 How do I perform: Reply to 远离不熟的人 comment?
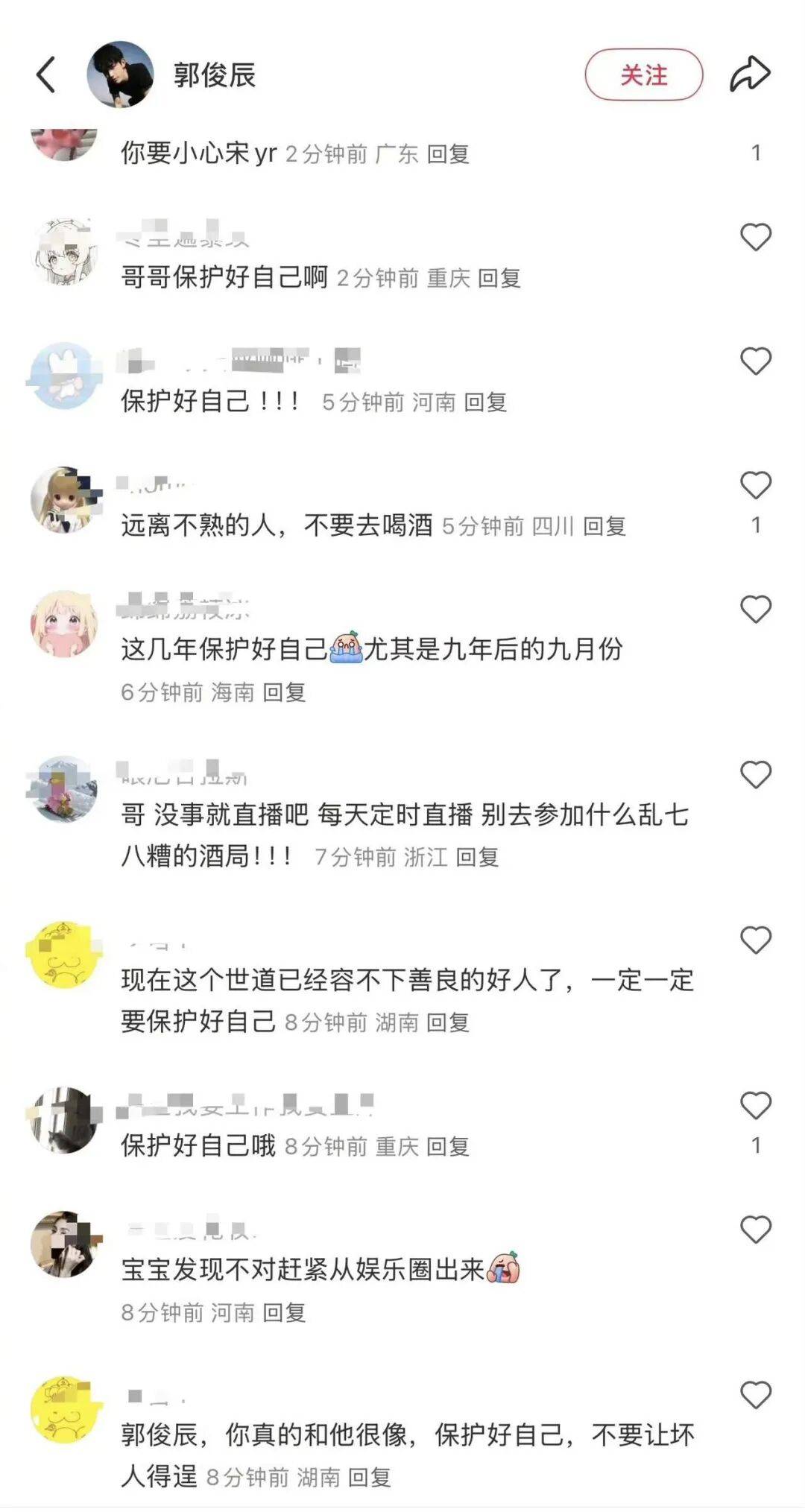click(604, 527)
